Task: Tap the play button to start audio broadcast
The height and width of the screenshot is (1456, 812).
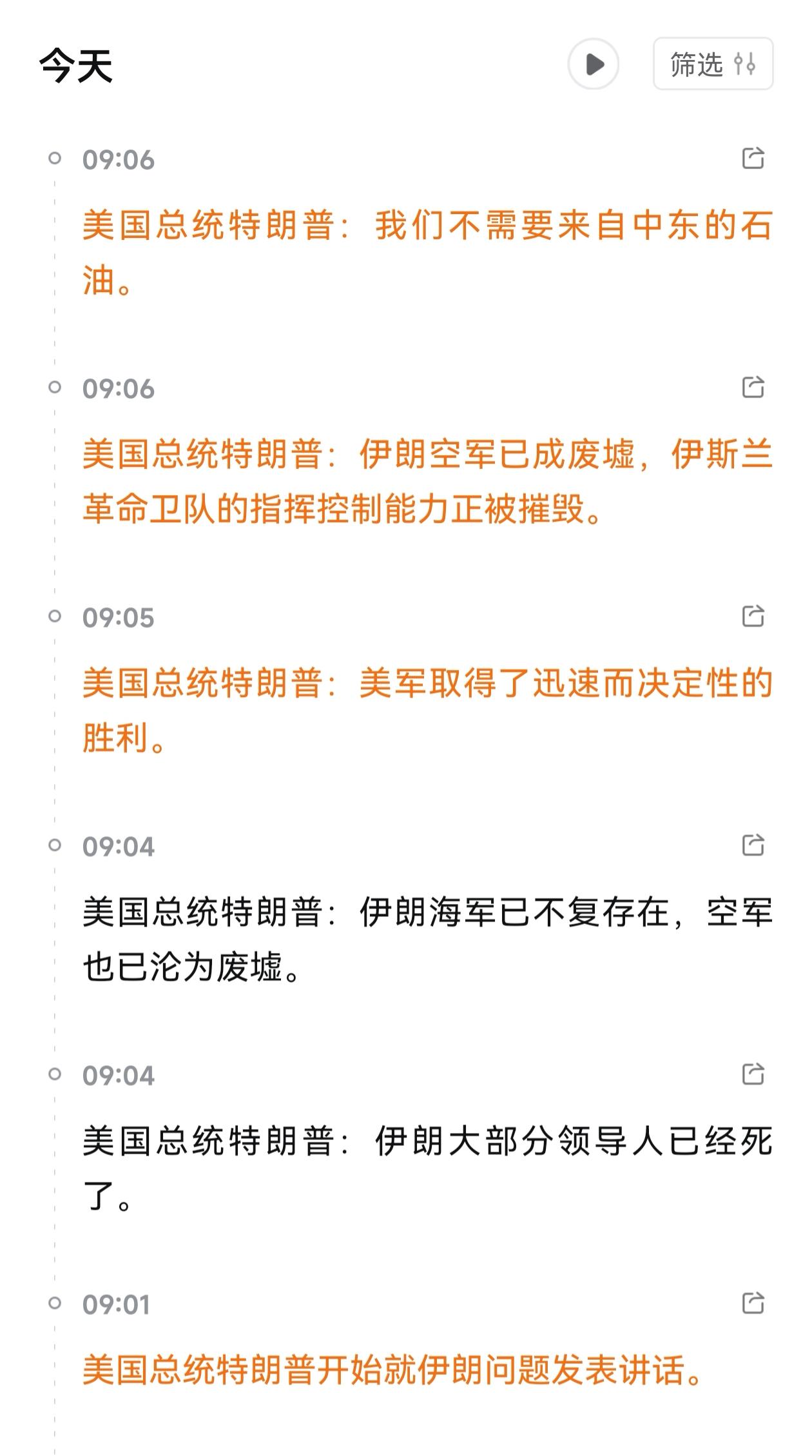Action: (594, 62)
